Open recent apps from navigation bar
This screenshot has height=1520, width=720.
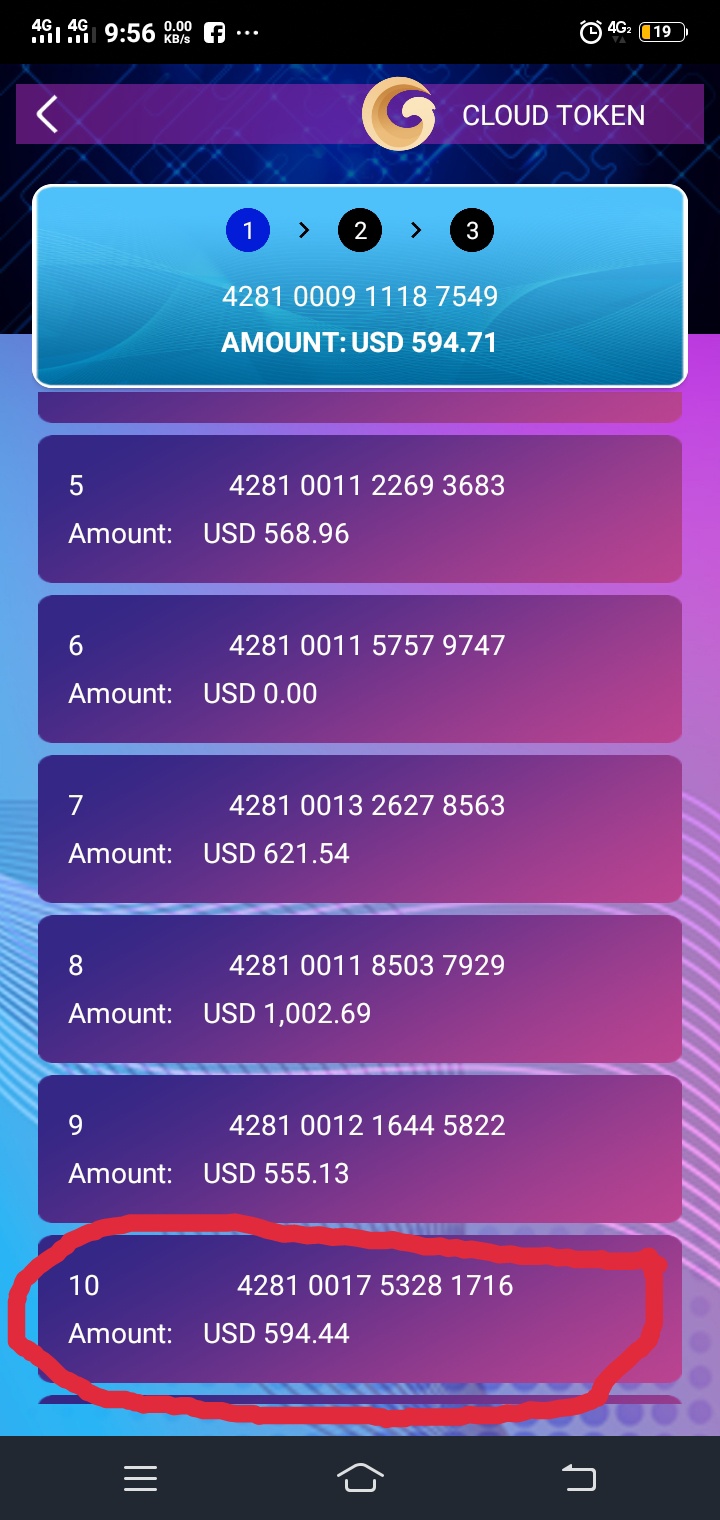(140, 1478)
